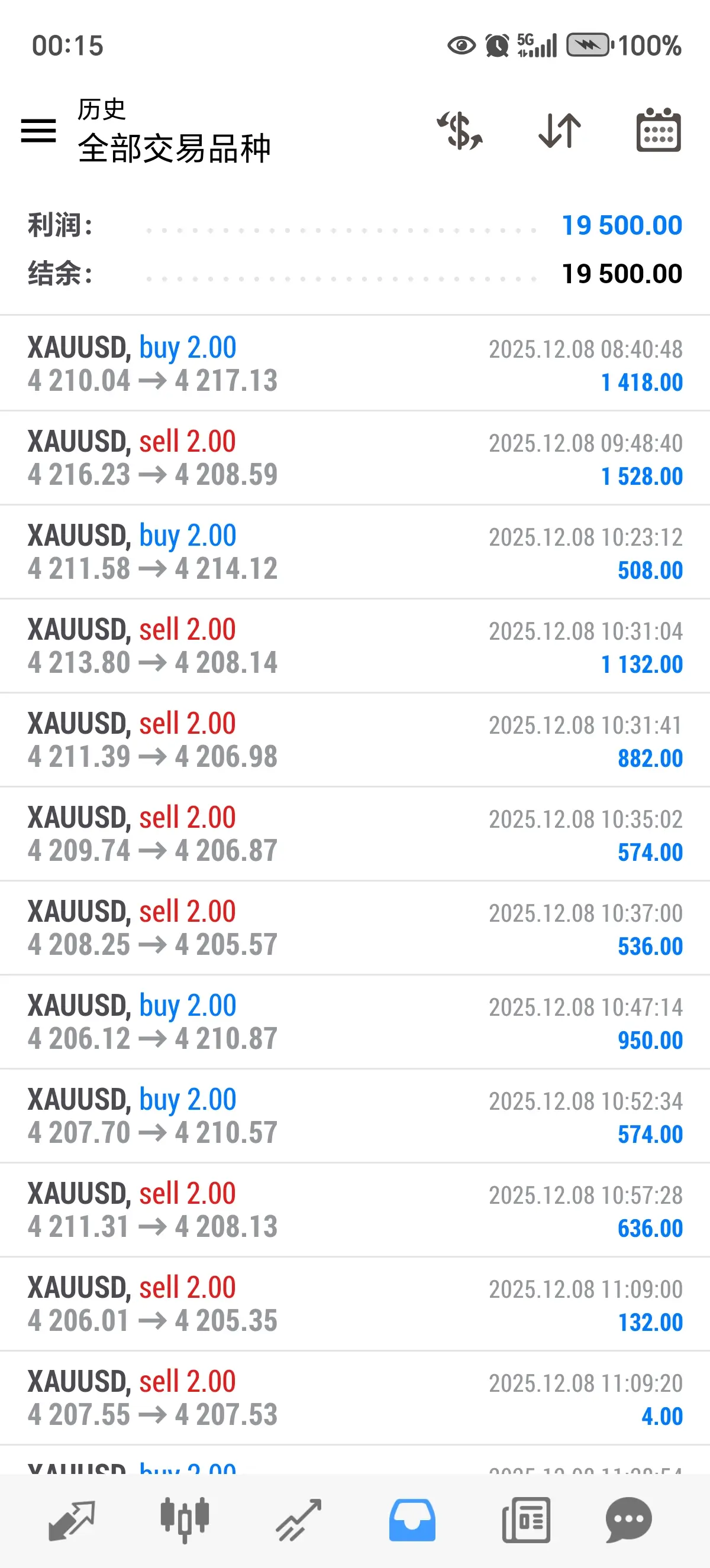The image size is (710, 1568).
Task: Show details of the 882.00 profit trade
Action: (355, 740)
